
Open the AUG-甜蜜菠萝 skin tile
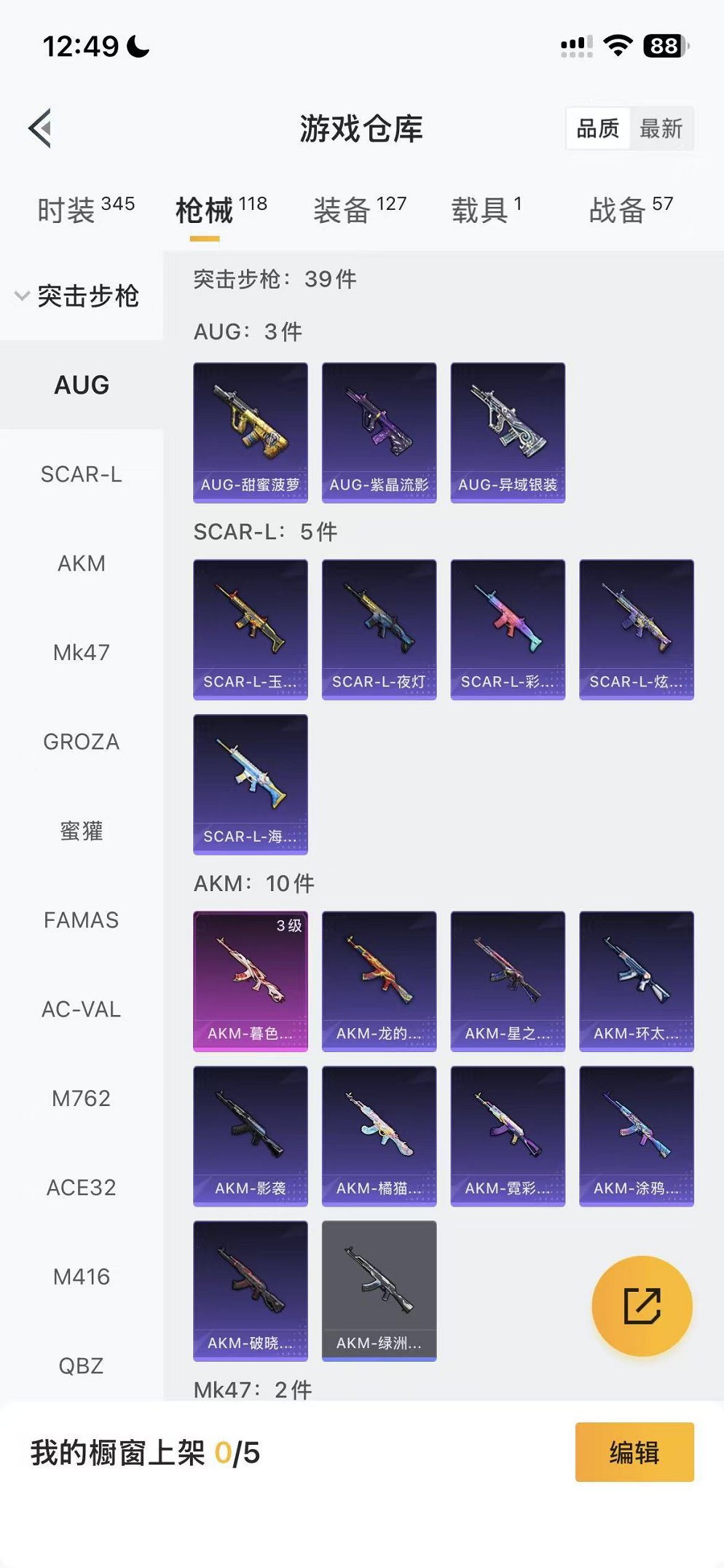(x=250, y=432)
